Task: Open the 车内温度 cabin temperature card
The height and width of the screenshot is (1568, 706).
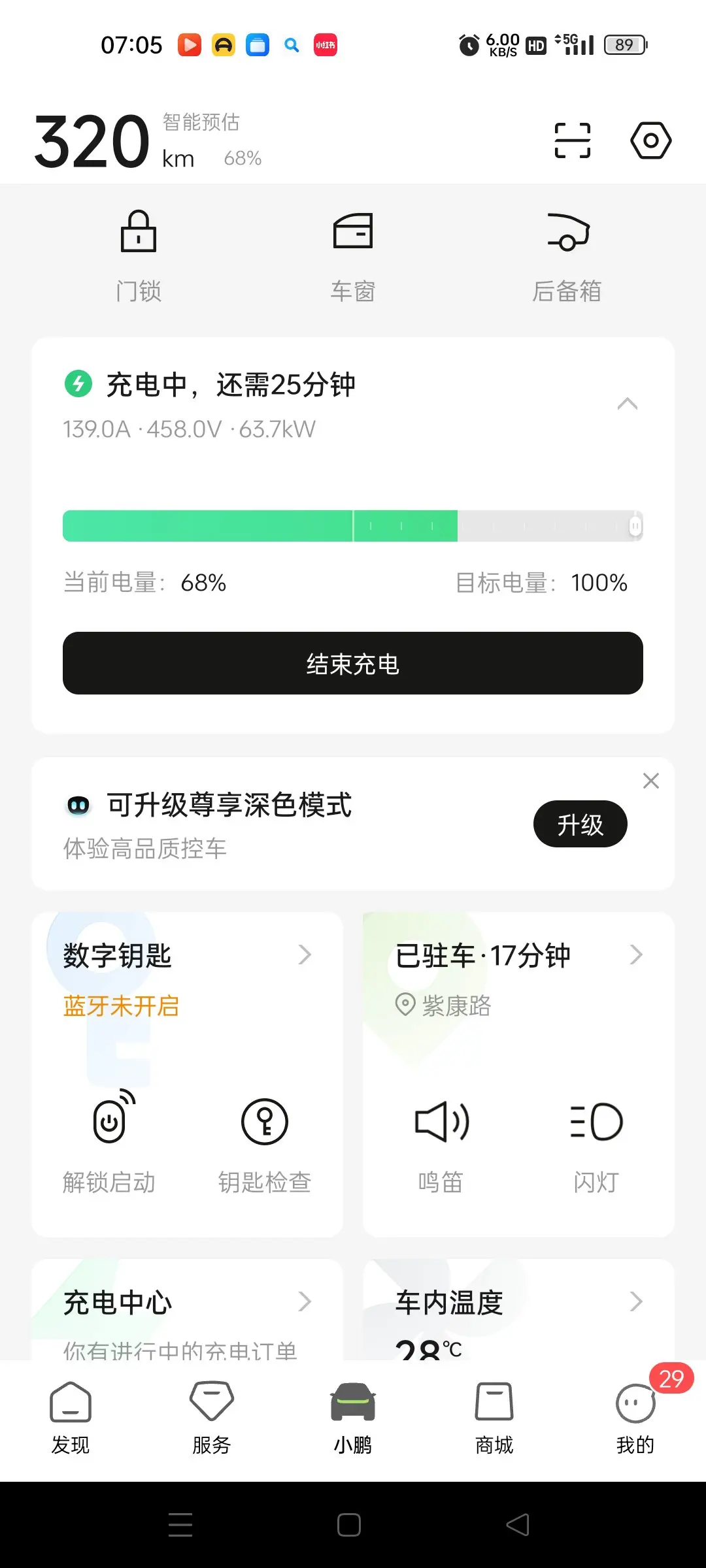Action: (x=519, y=1311)
